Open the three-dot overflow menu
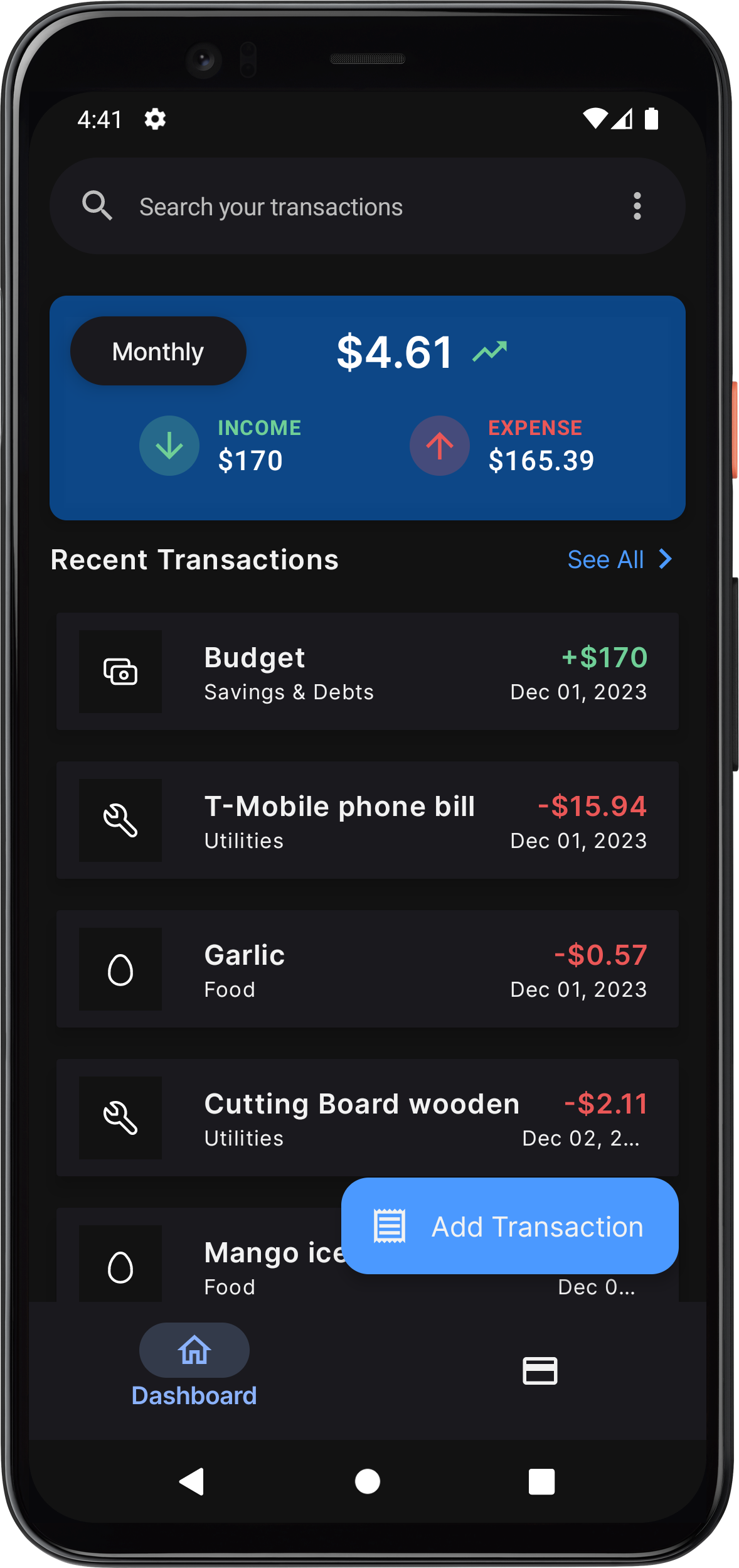The height and width of the screenshot is (1568, 739). pos(637,207)
